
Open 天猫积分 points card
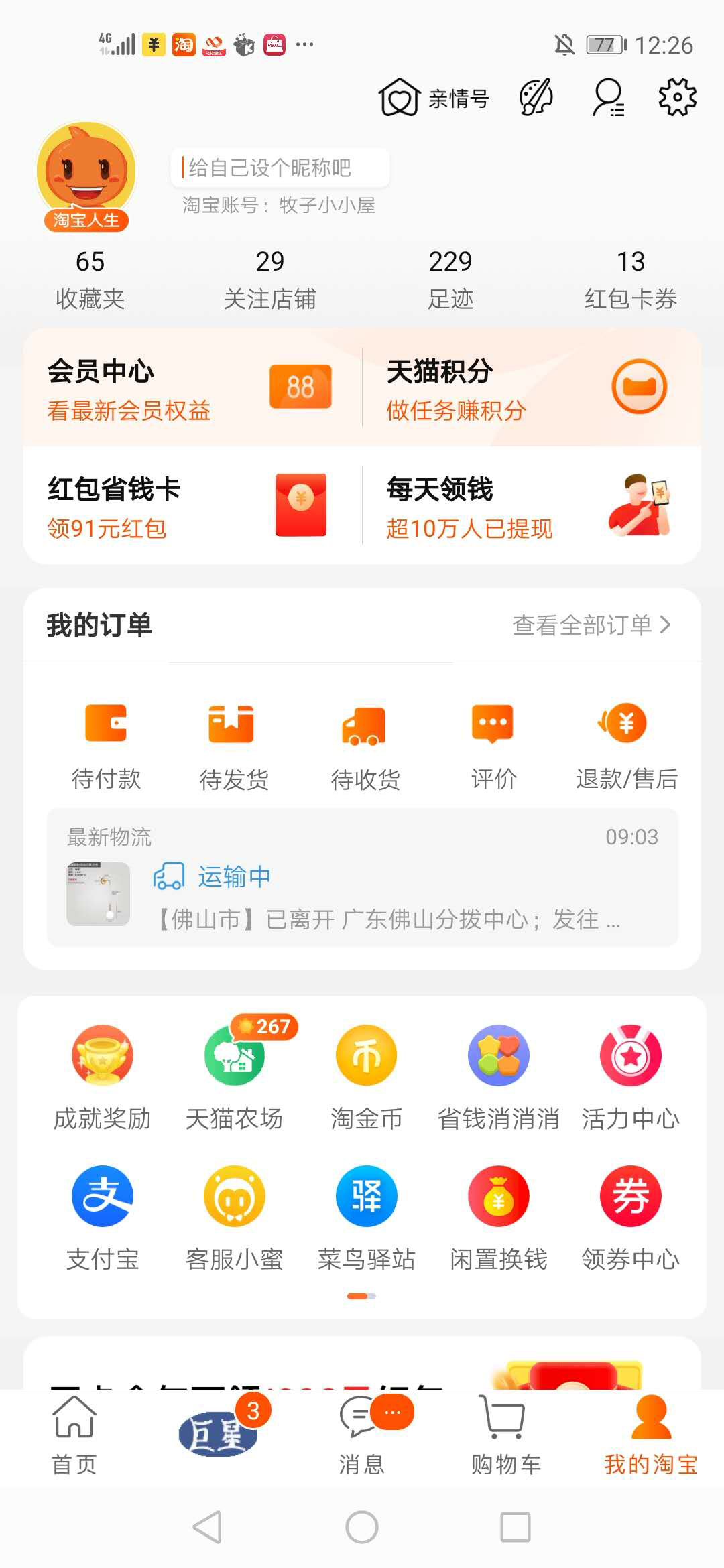(530, 389)
